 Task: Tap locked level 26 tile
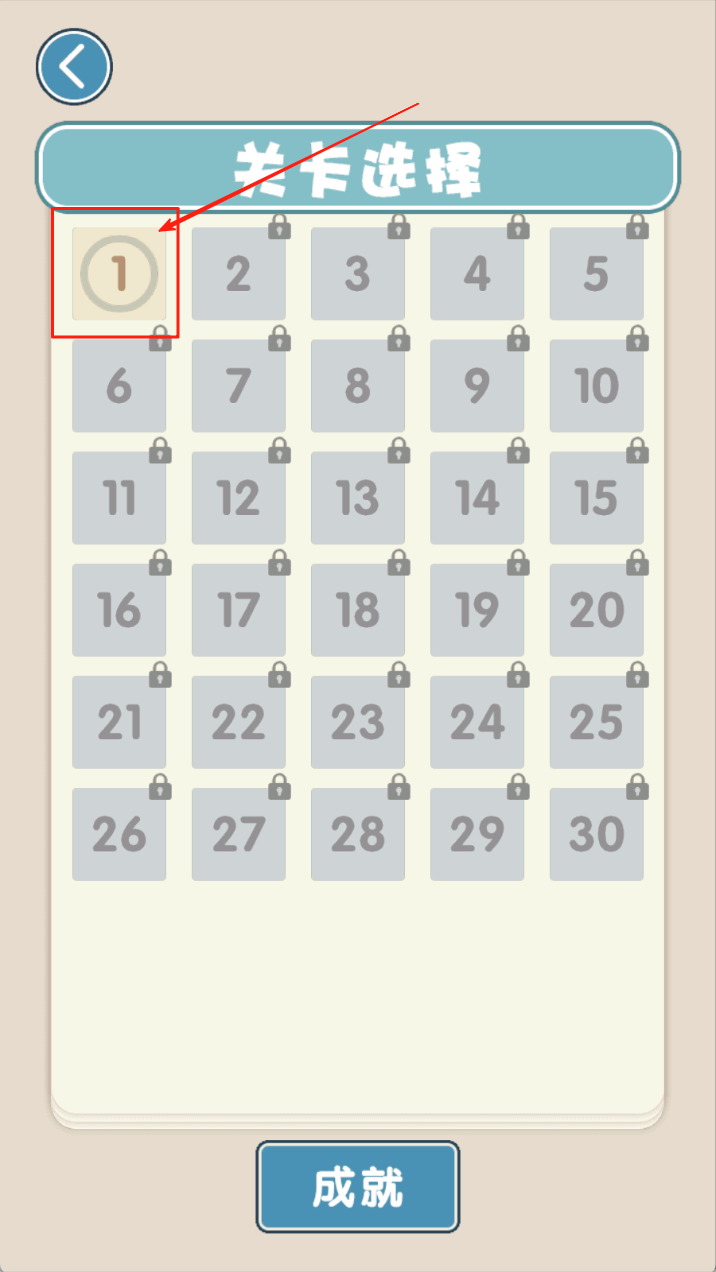(x=119, y=833)
